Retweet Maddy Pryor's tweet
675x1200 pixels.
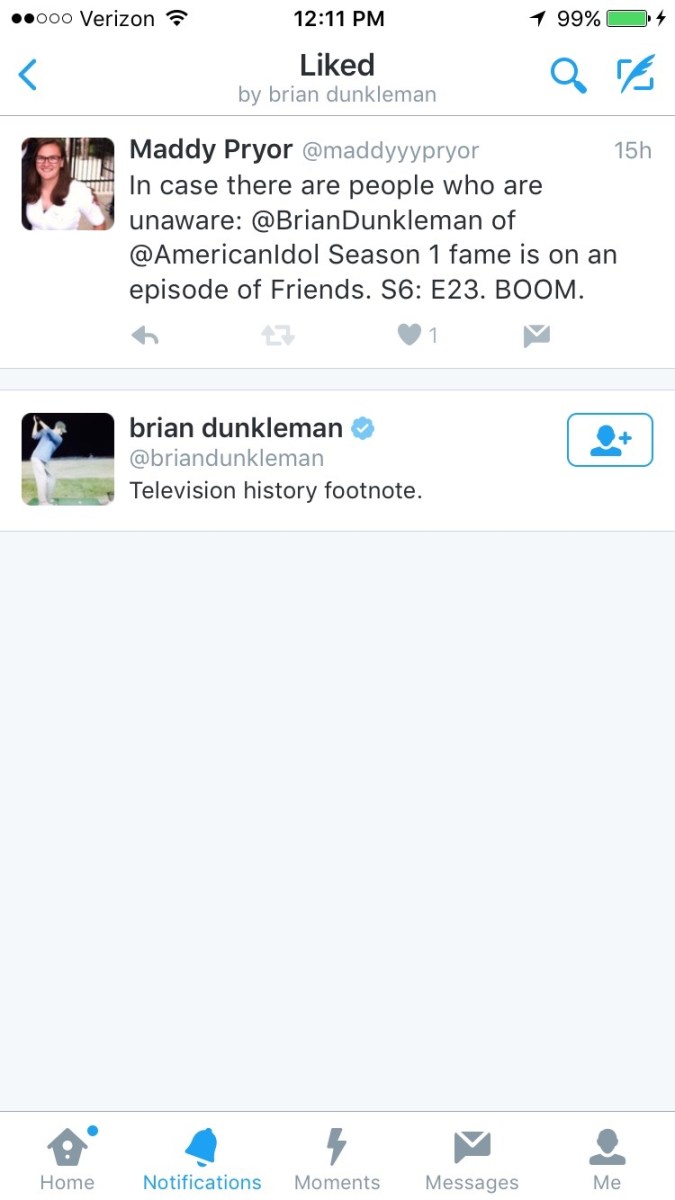tap(277, 337)
